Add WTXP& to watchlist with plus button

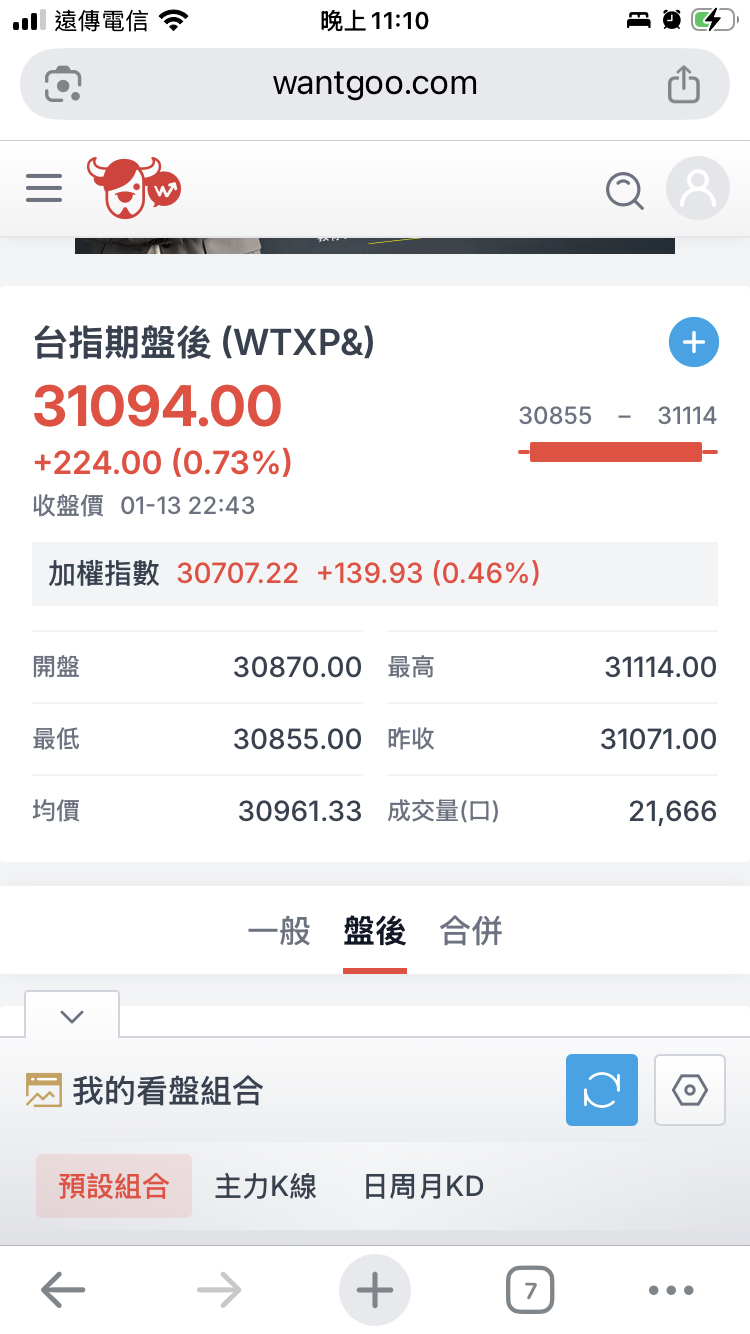[x=694, y=343]
